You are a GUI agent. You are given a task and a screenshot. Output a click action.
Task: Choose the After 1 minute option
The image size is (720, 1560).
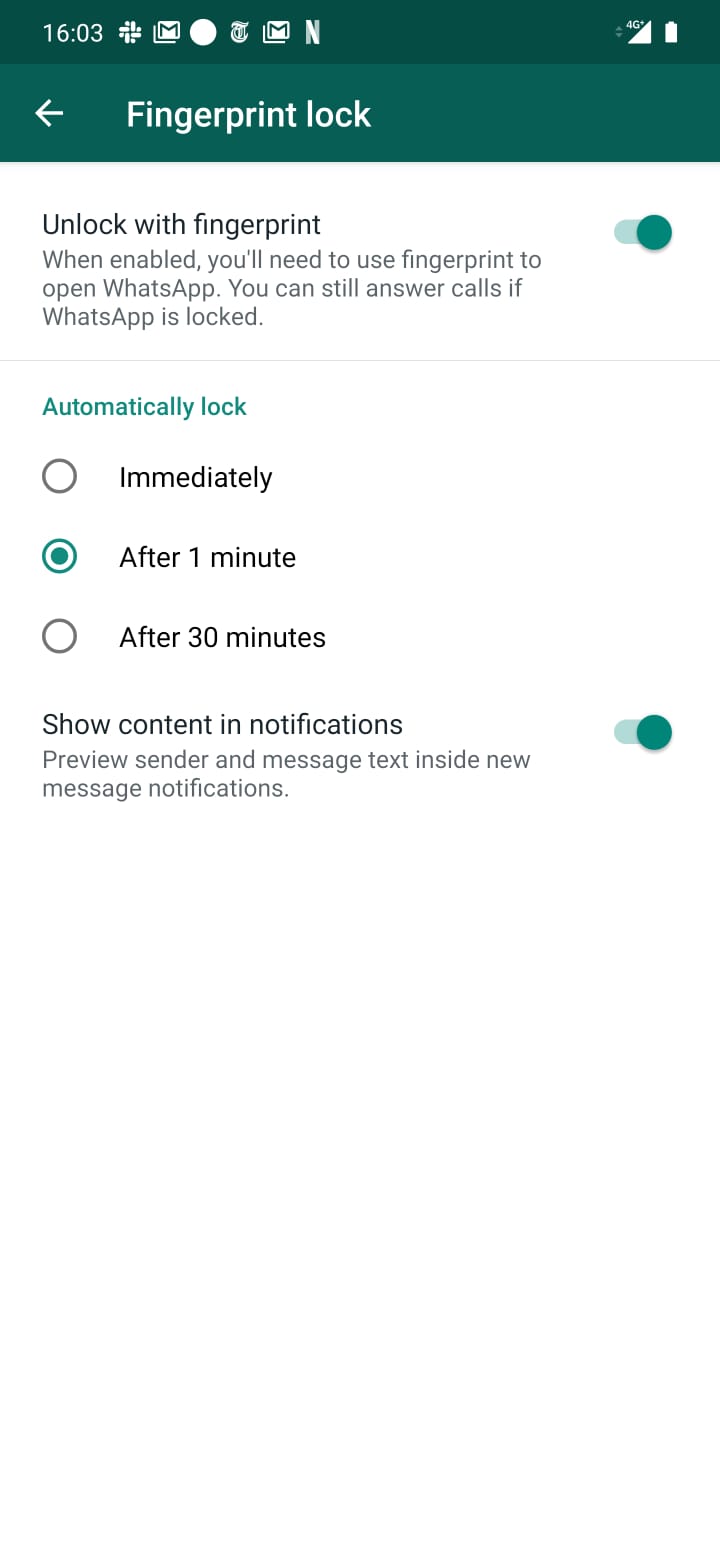pos(60,557)
